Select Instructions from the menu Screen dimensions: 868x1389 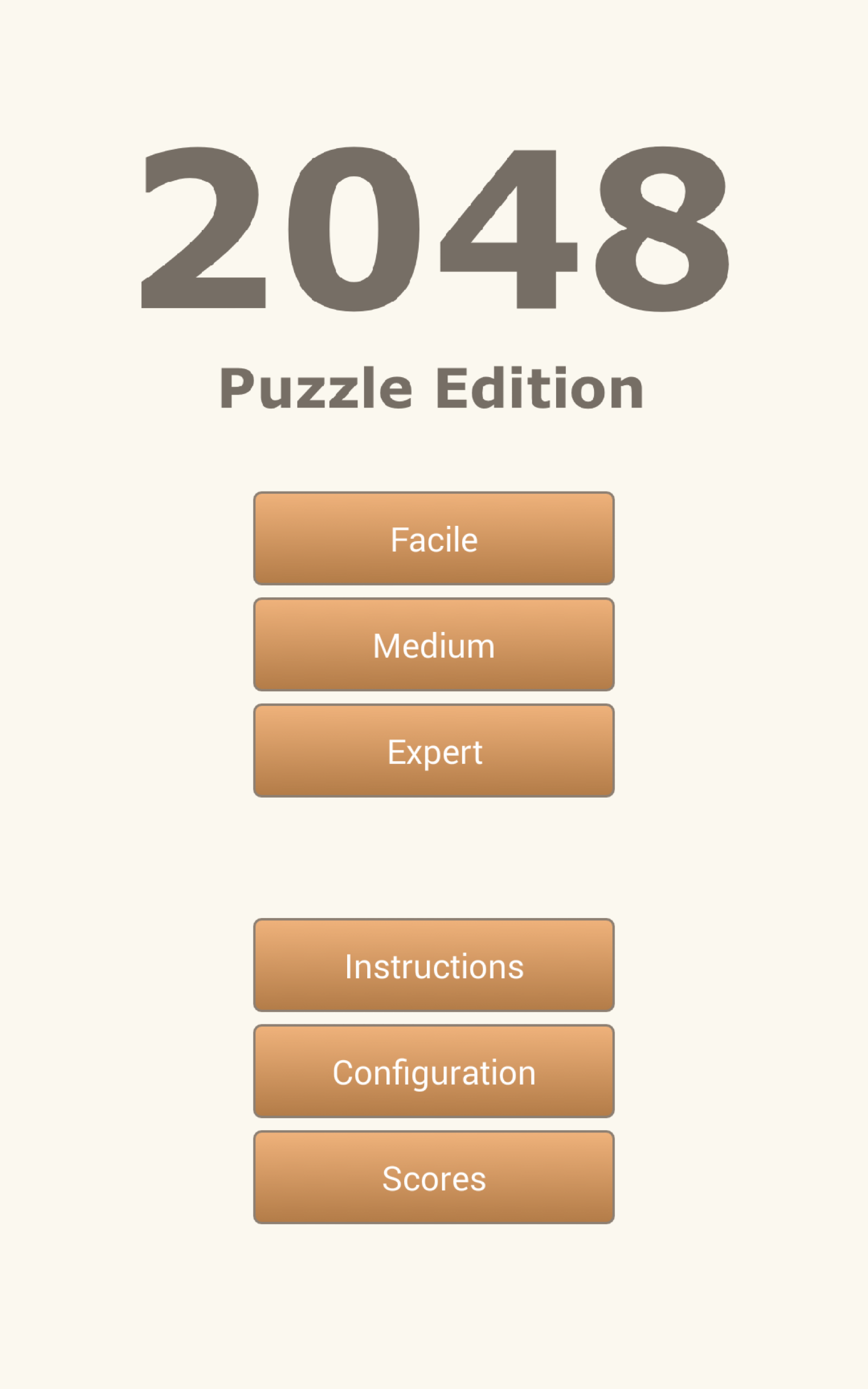coord(433,966)
